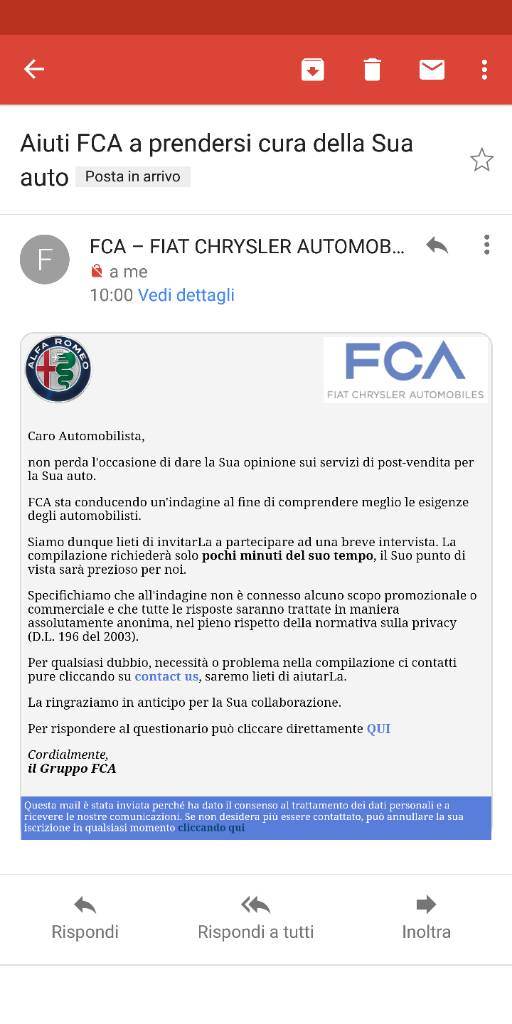This screenshot has width=512, height=1024.
Task: Archive this email
Action: (x=313, y=69)
